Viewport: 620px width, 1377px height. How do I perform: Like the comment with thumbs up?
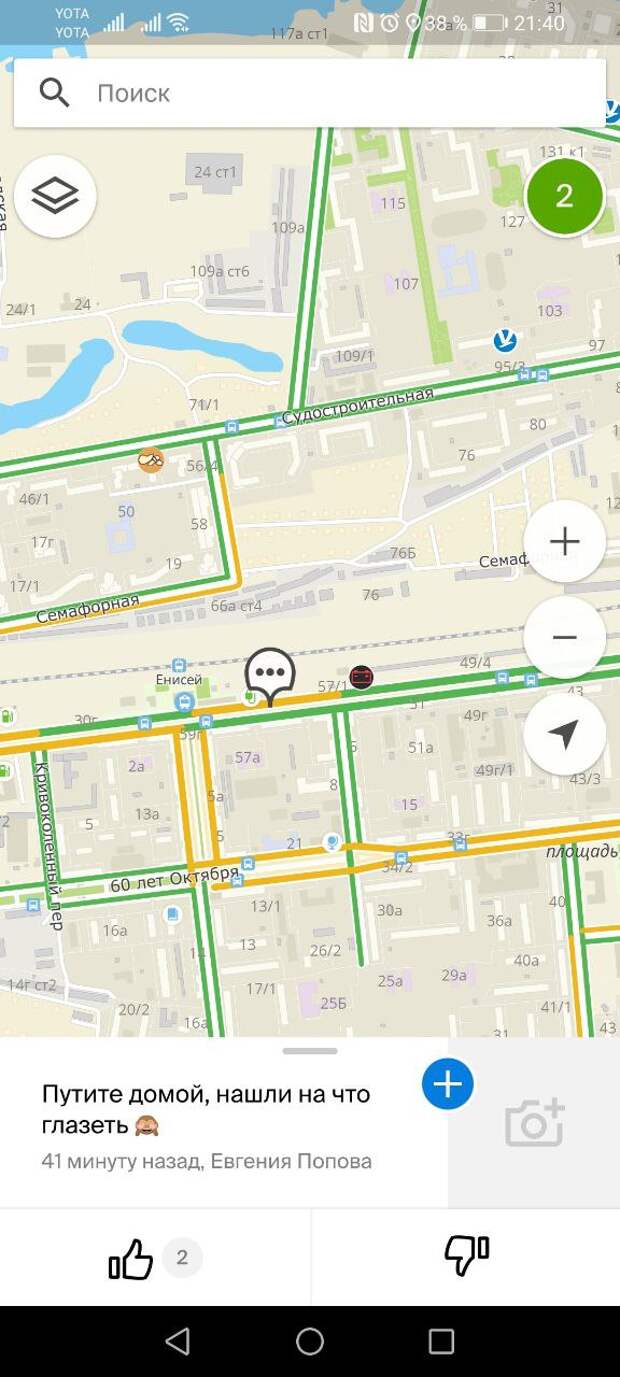[x=131, y=1258]
